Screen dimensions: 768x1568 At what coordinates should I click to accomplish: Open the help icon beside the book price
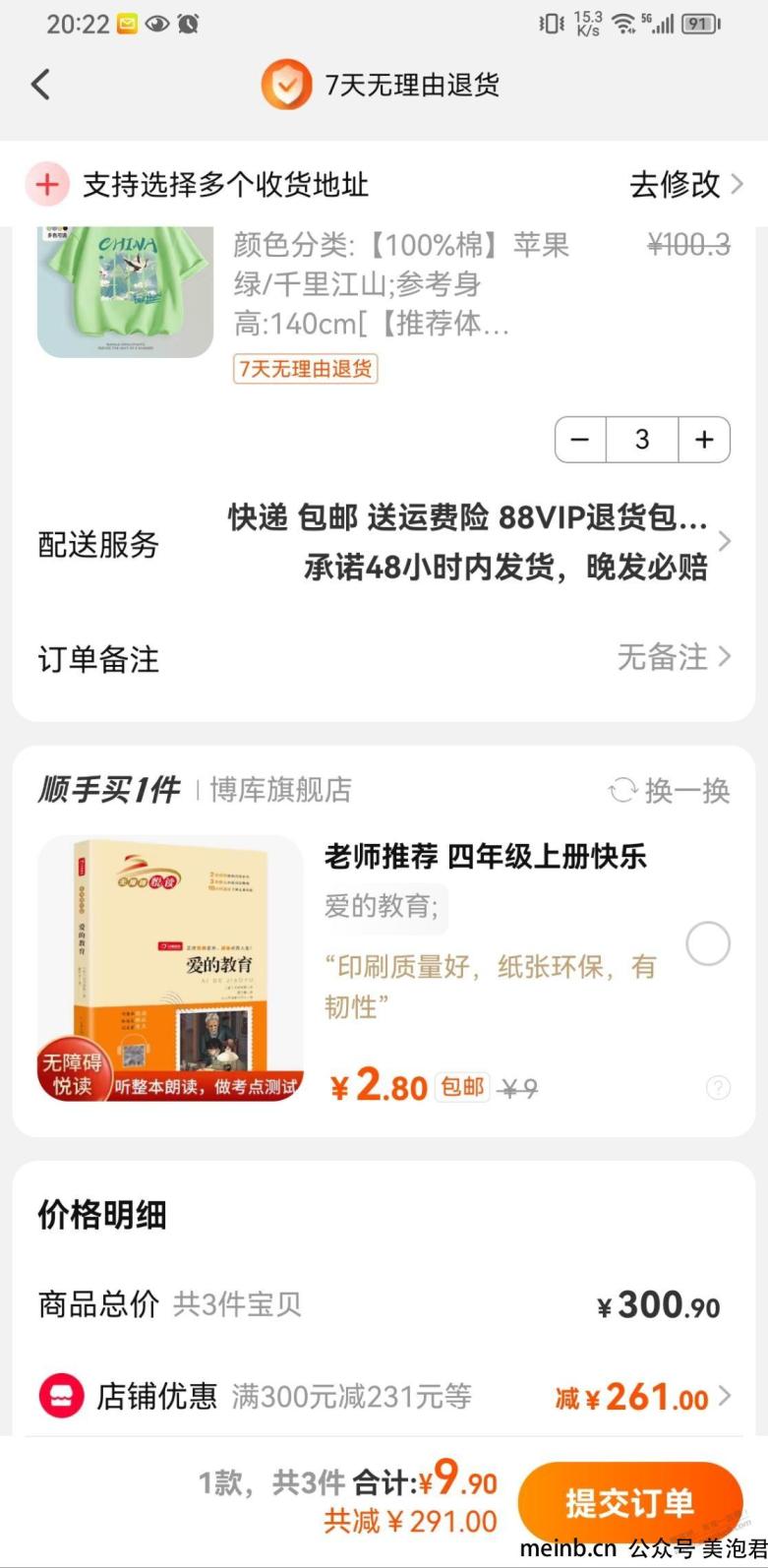point(719,1087)
